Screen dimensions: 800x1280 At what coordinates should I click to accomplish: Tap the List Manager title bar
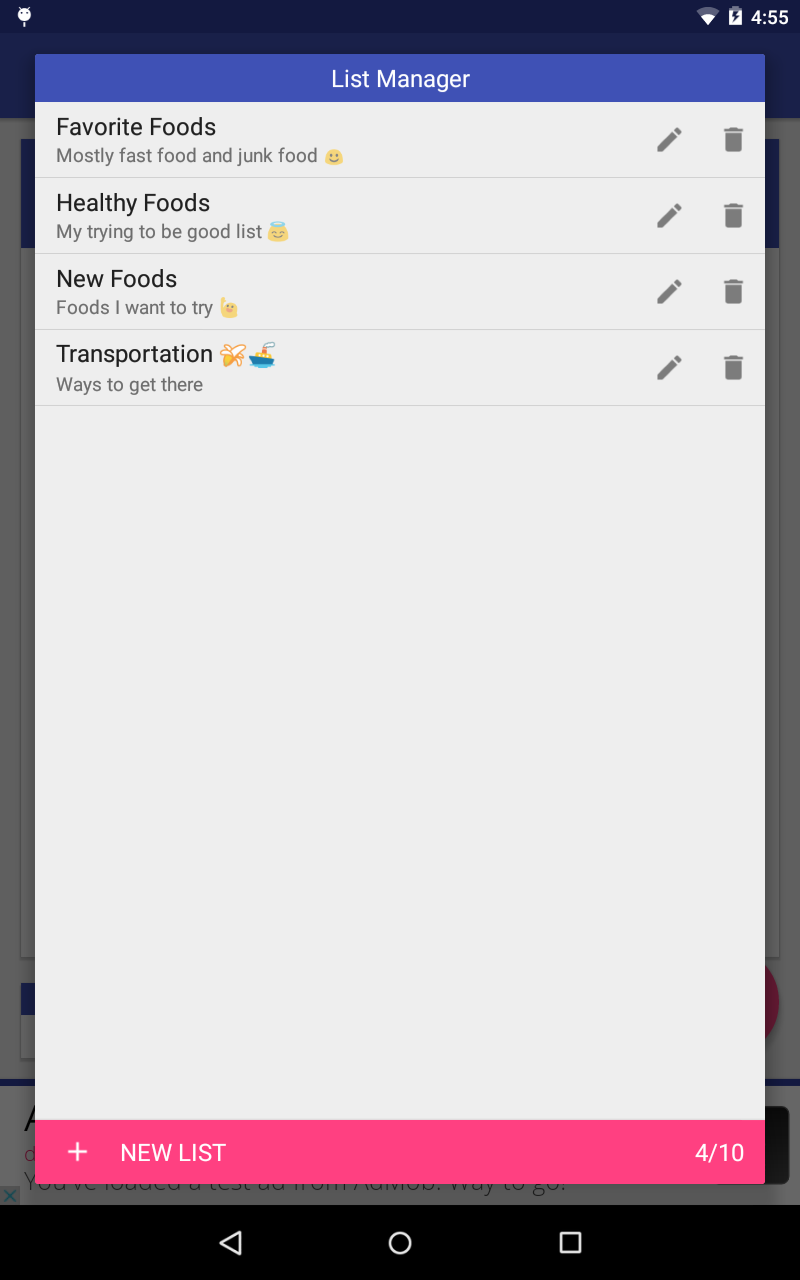[400, 78]
